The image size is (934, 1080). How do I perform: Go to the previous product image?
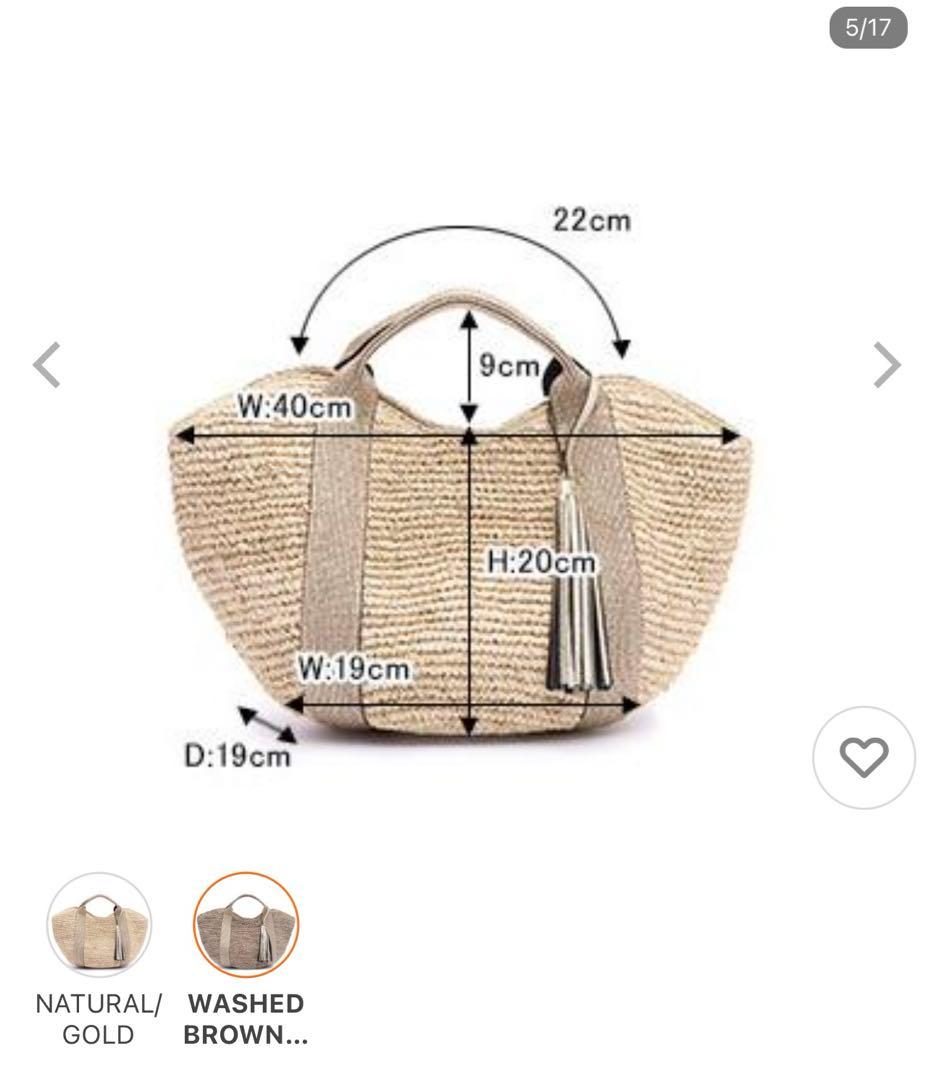coord(47,364)
